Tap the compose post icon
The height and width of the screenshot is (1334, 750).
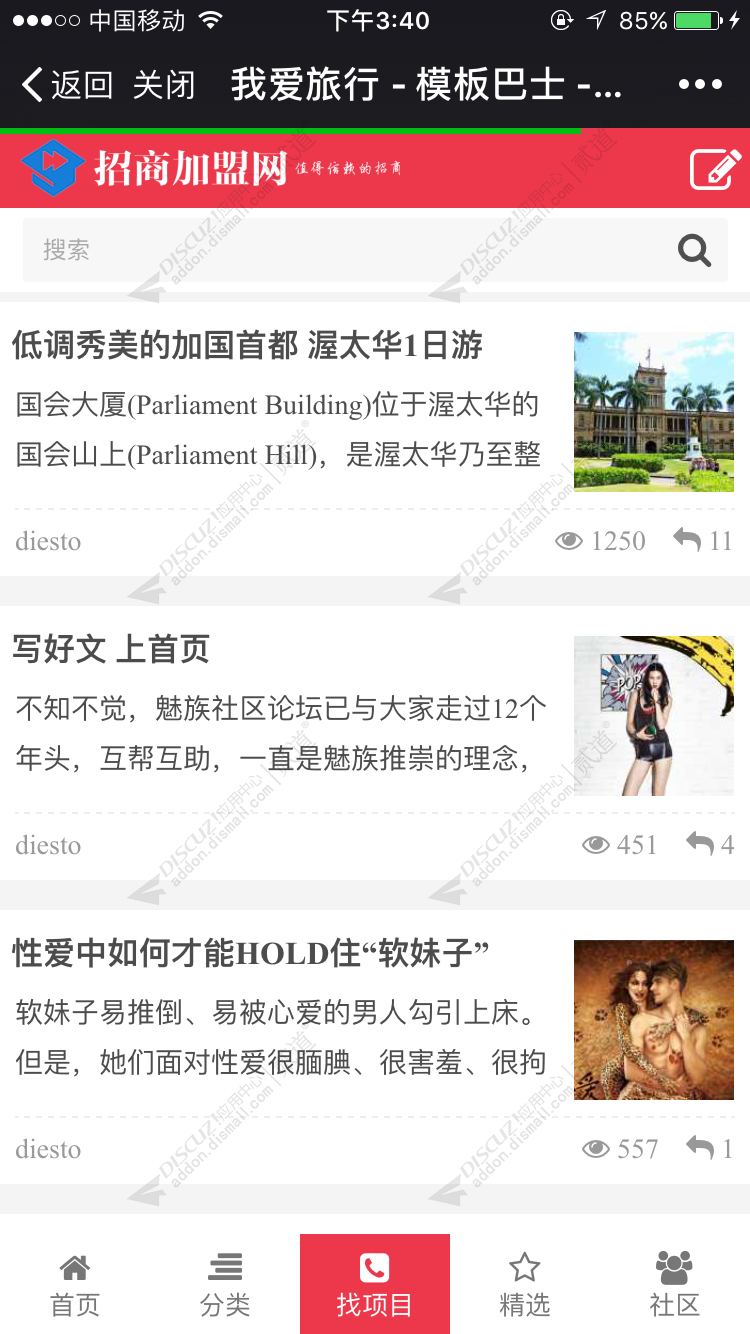tap(715, 169)
